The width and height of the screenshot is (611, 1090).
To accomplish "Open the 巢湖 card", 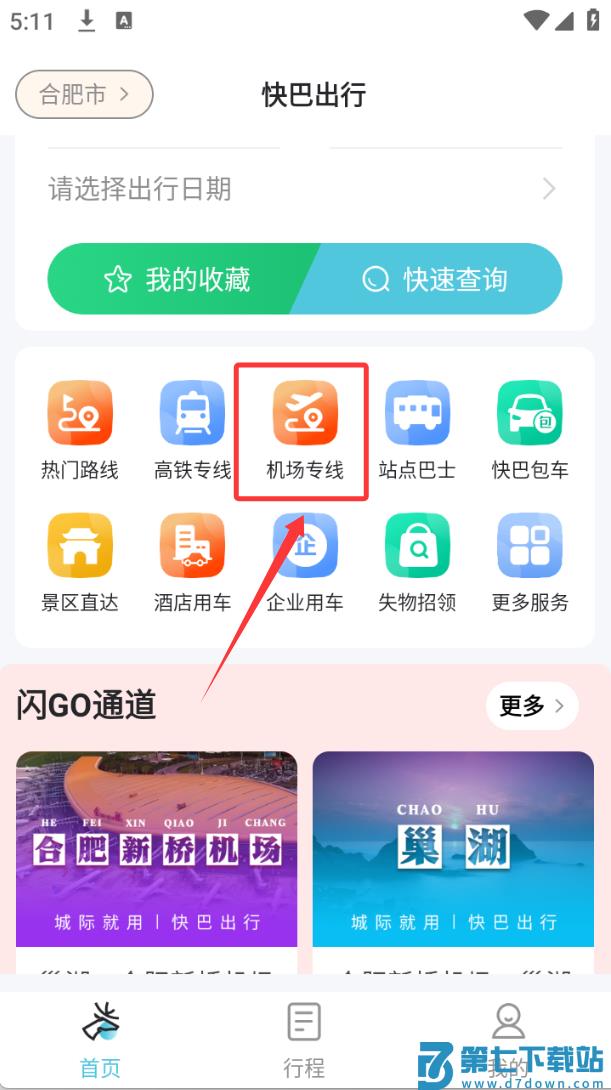I will pos(453,848).
